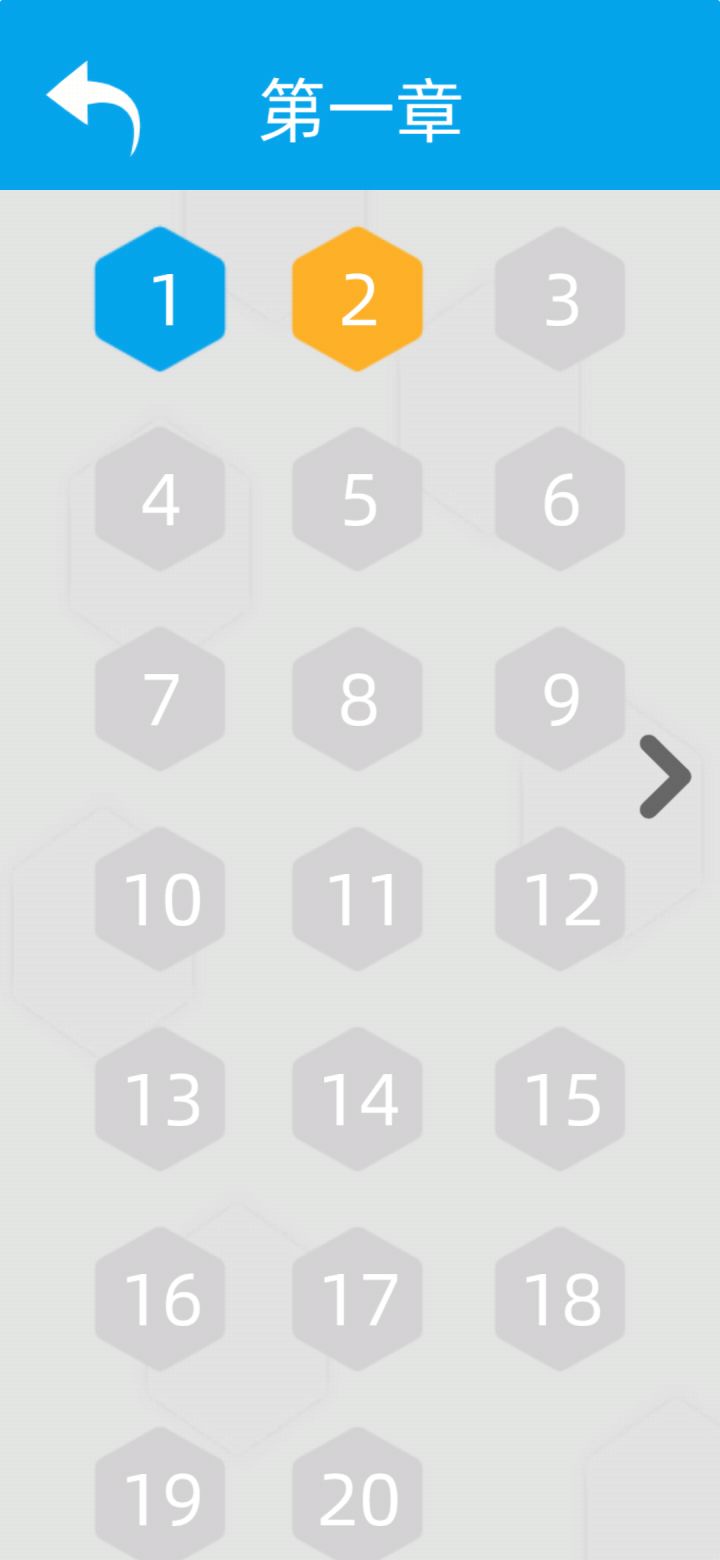The width and height of the screenshot is (720, 1560).
Task: Open level 13 hexagon
Action: pyautogui.click(x=160, y=1100)
